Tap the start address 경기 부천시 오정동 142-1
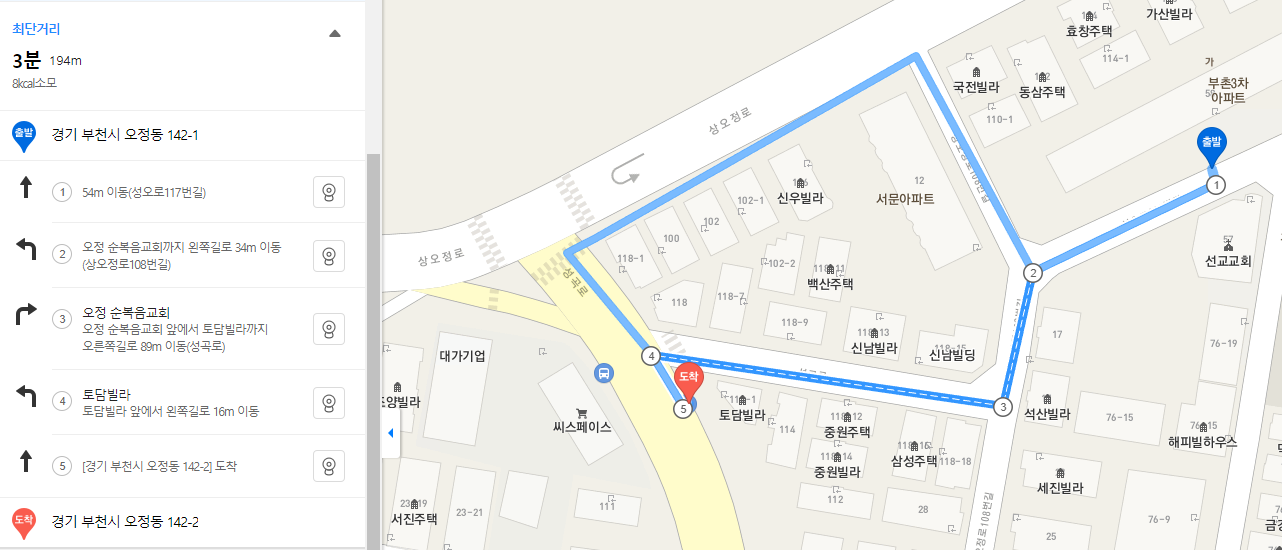Viewport: 1282px width, 550px height. point(125,134)
